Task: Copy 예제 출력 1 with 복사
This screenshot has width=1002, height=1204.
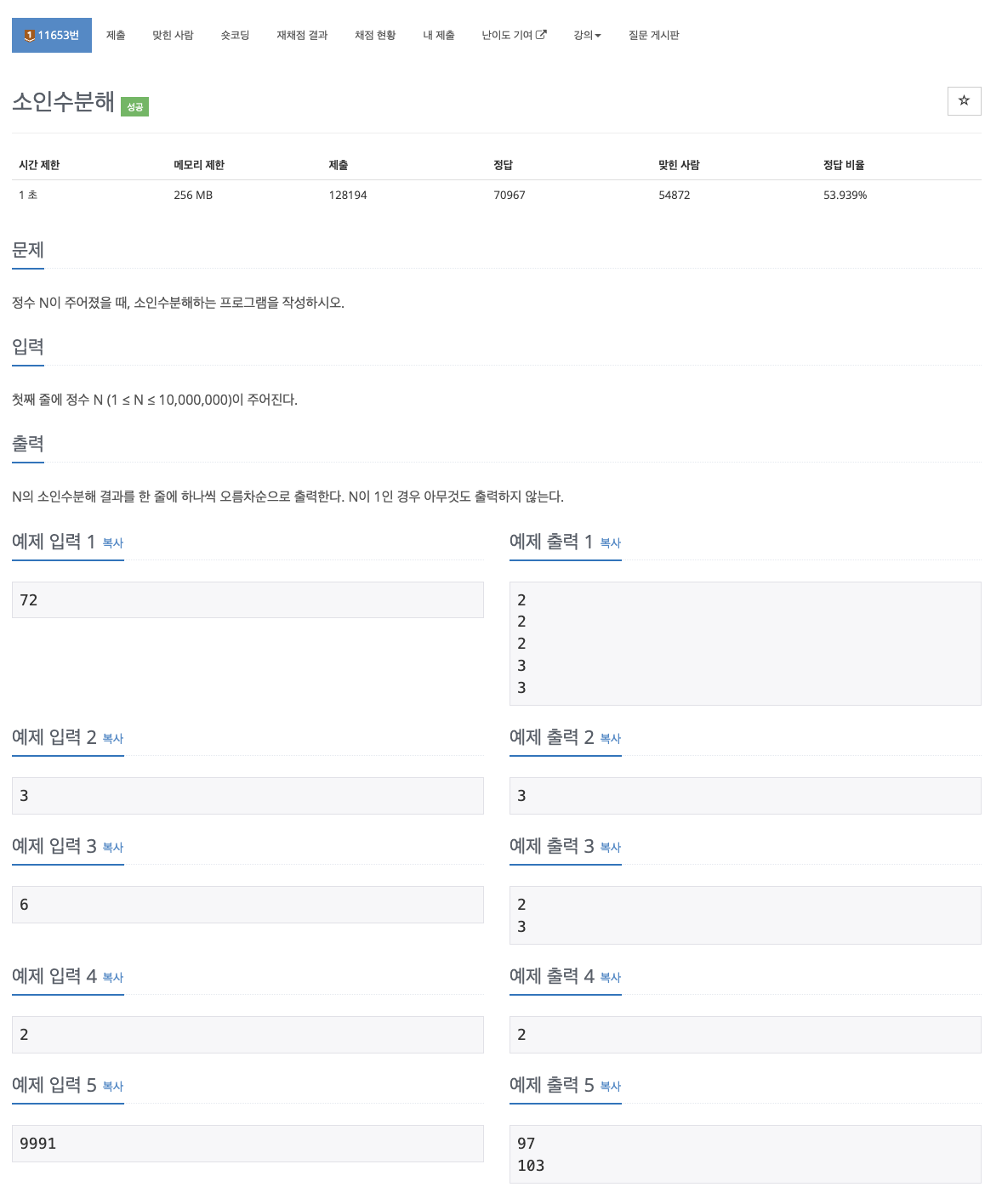Action: point(611,543)
